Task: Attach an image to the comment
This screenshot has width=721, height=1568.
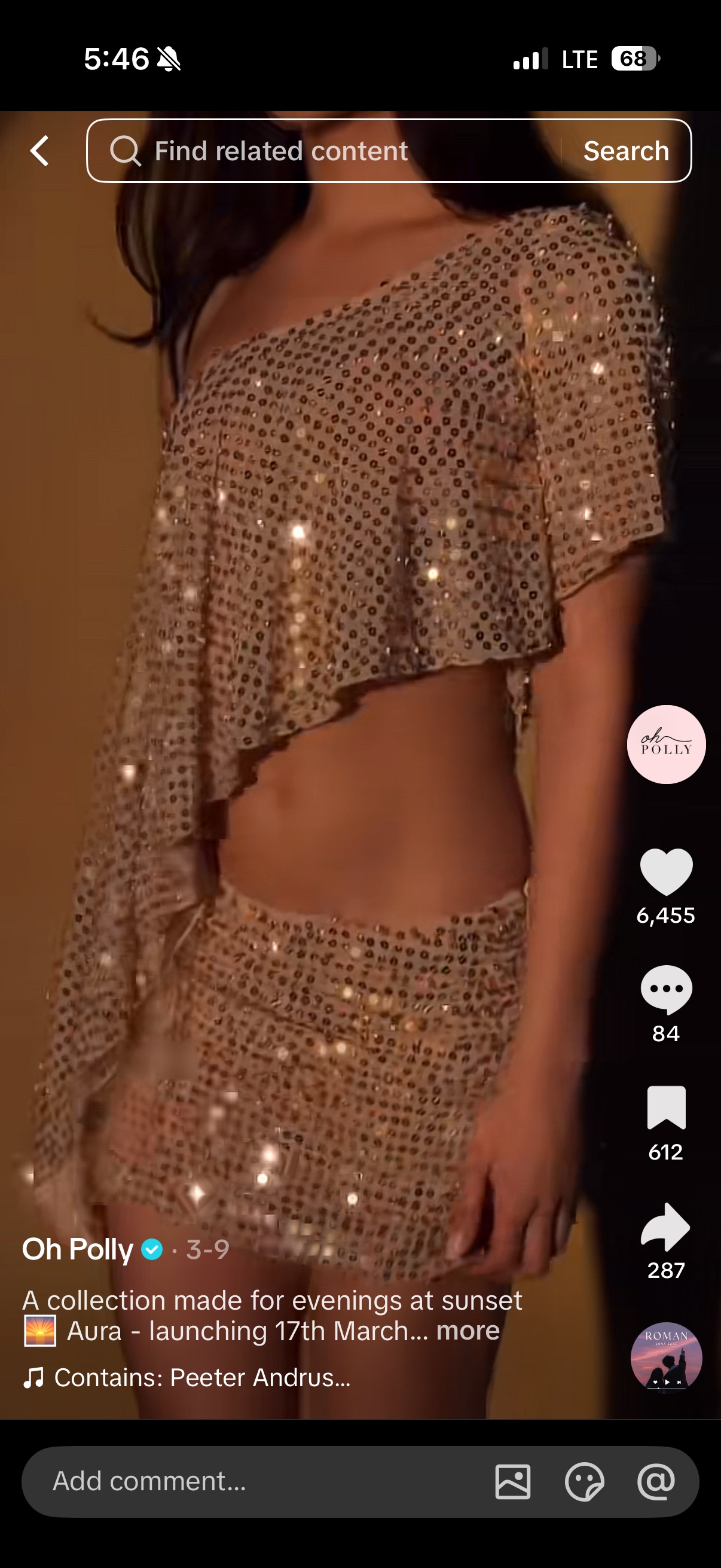Action: point(513,1481)
